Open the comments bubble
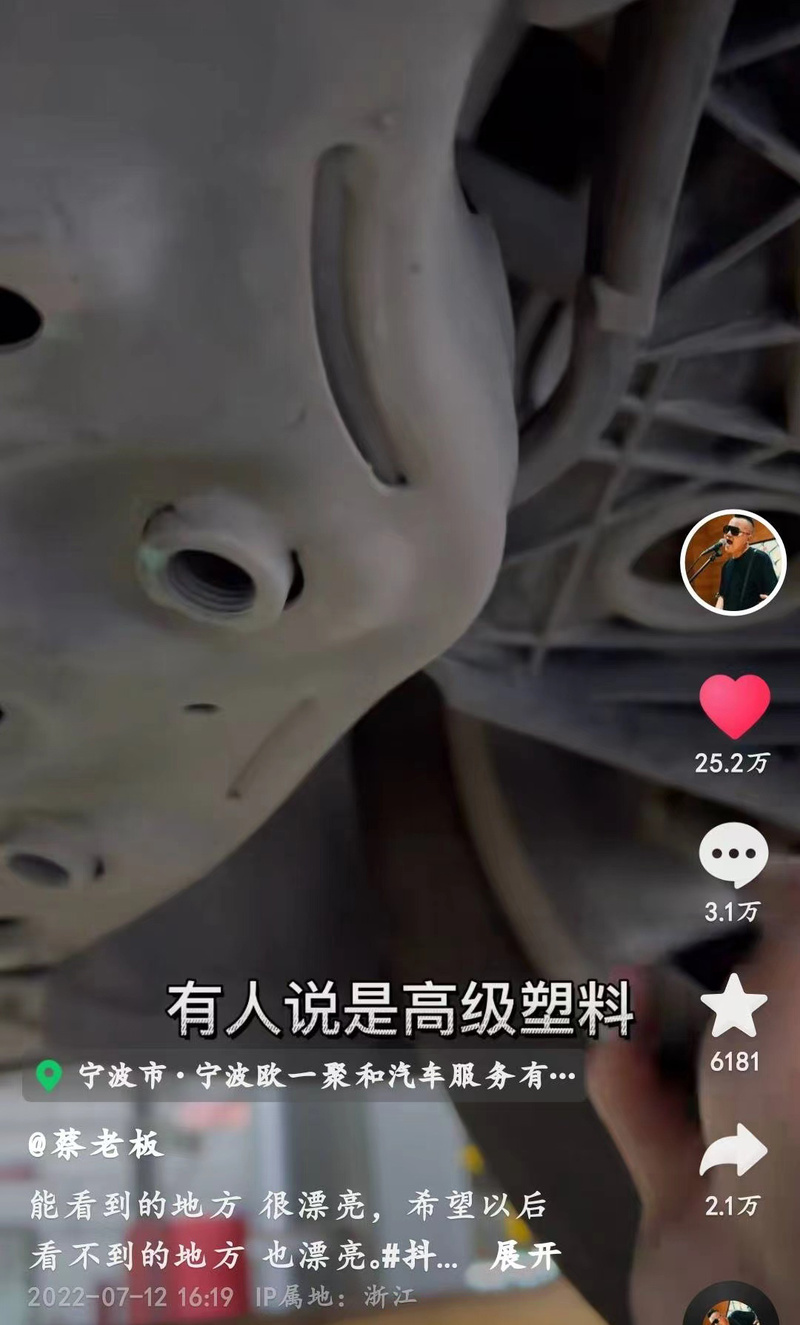Image resolution: width=800 pixels, height=1325 pixels. [x=734, y=856]
